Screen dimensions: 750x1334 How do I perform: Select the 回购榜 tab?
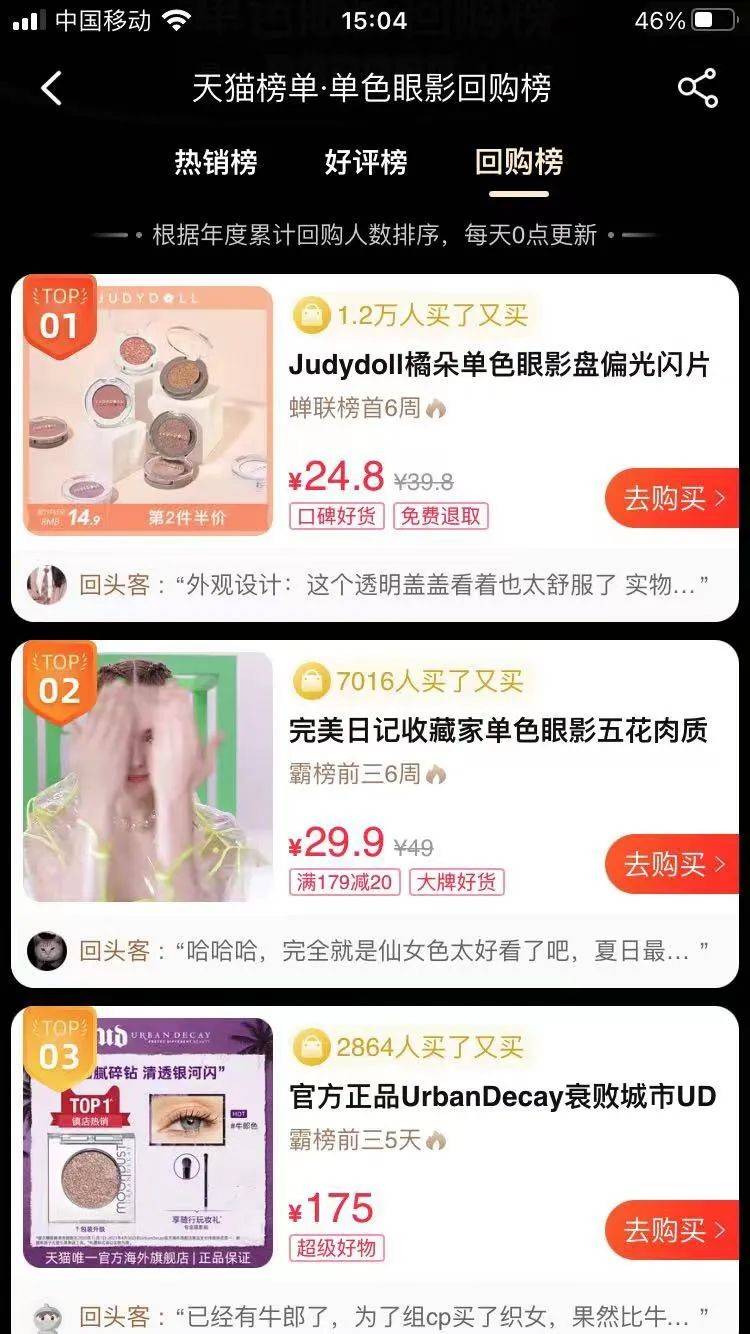tap(519, 162)
